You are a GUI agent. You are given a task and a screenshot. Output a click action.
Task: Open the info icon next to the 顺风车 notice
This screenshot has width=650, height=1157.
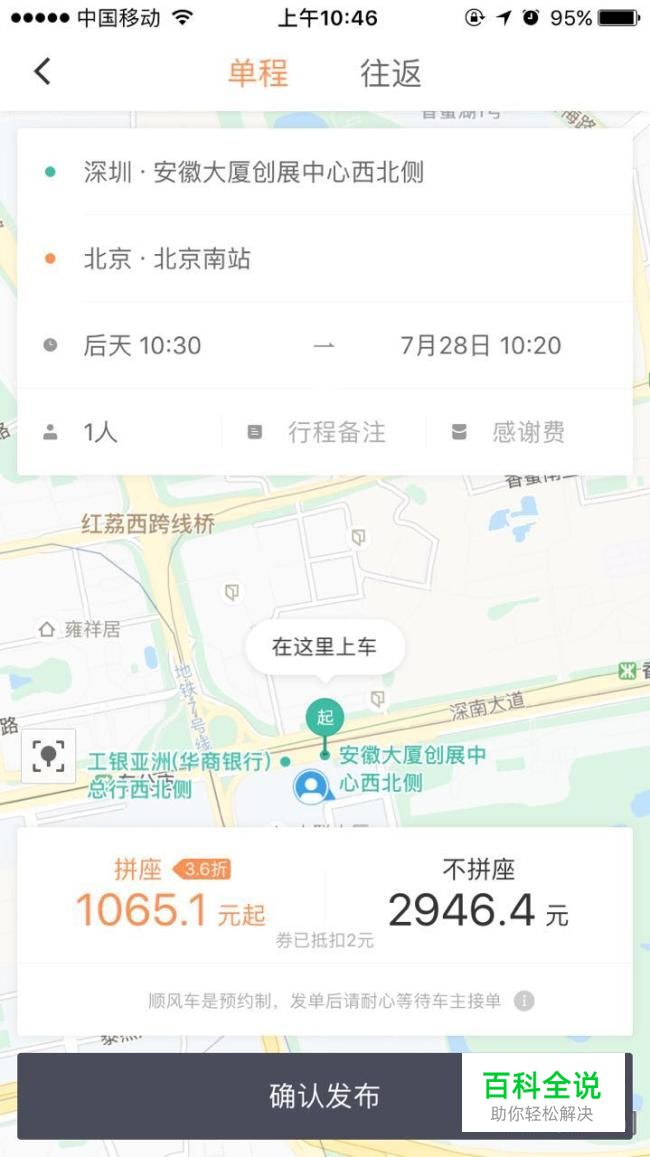pyautogui.click(x=524, y=1001)
